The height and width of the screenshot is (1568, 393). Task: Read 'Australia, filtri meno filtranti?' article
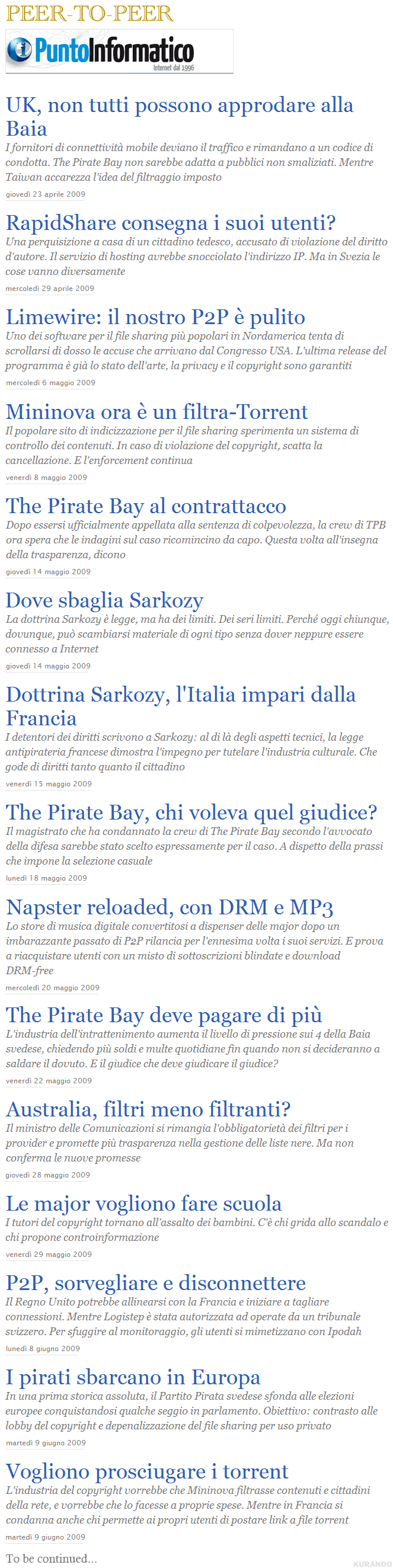148,1111
